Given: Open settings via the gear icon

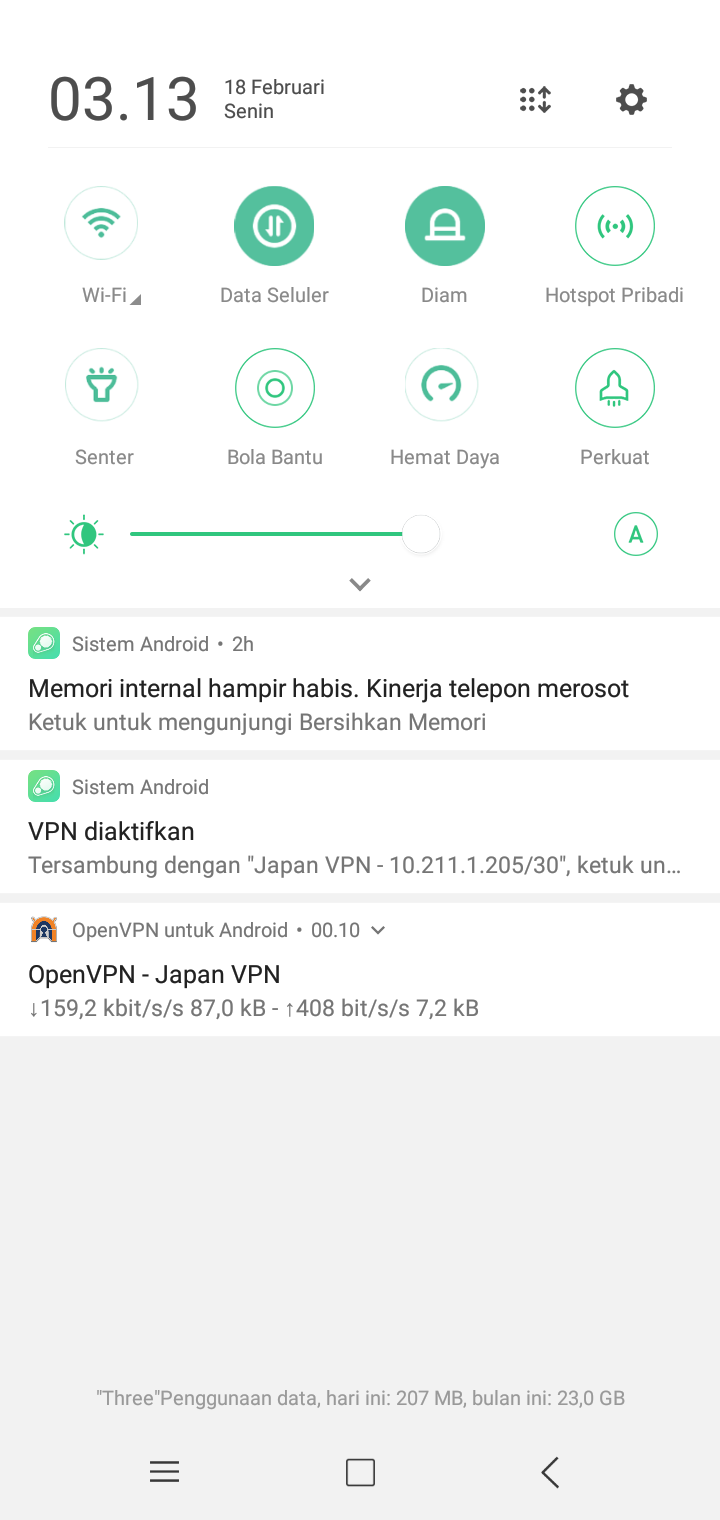Looking at the screenshot, I should point(631,100).
